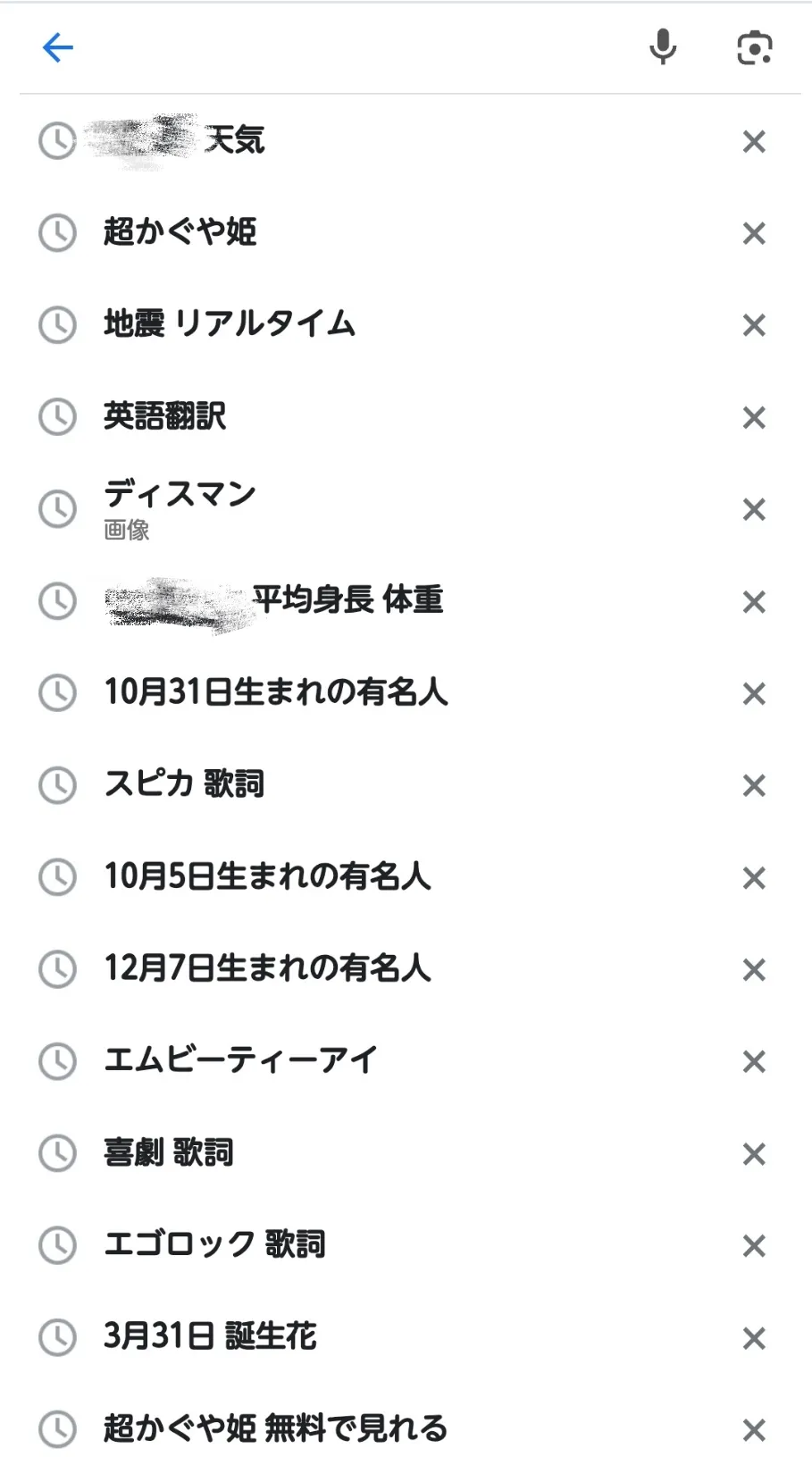
Task: Go back with the blue arrow
Action: click(x=58, y=47)
